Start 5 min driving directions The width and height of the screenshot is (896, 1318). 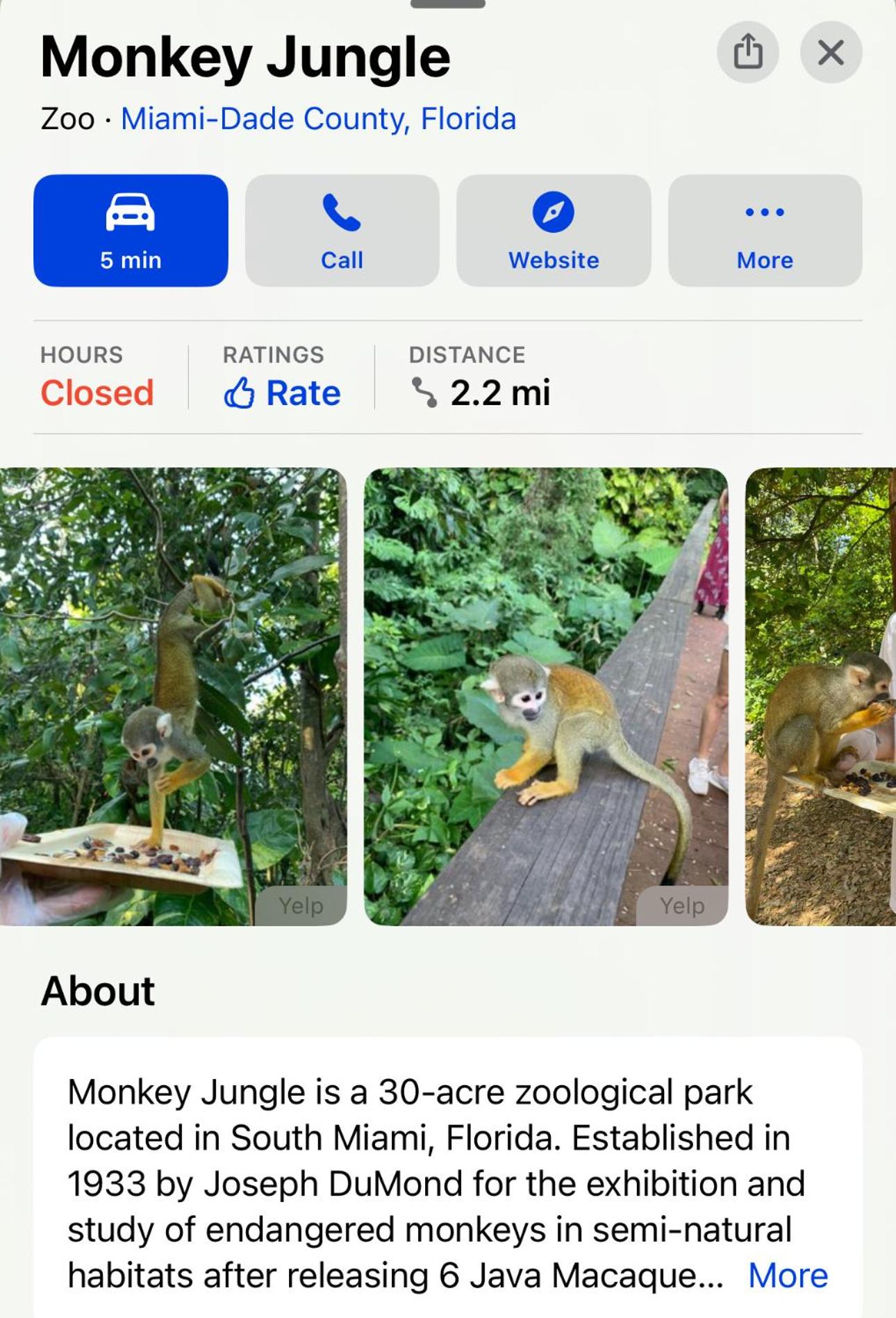pos(131,231)
